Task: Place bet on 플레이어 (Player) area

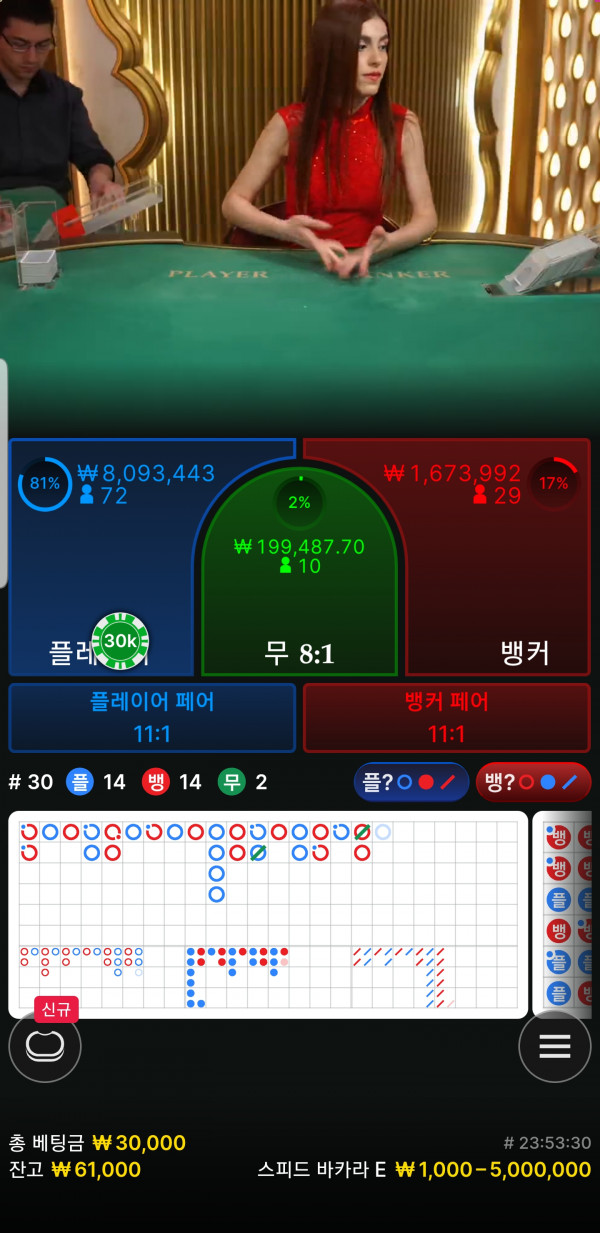Action: point(100,580)
